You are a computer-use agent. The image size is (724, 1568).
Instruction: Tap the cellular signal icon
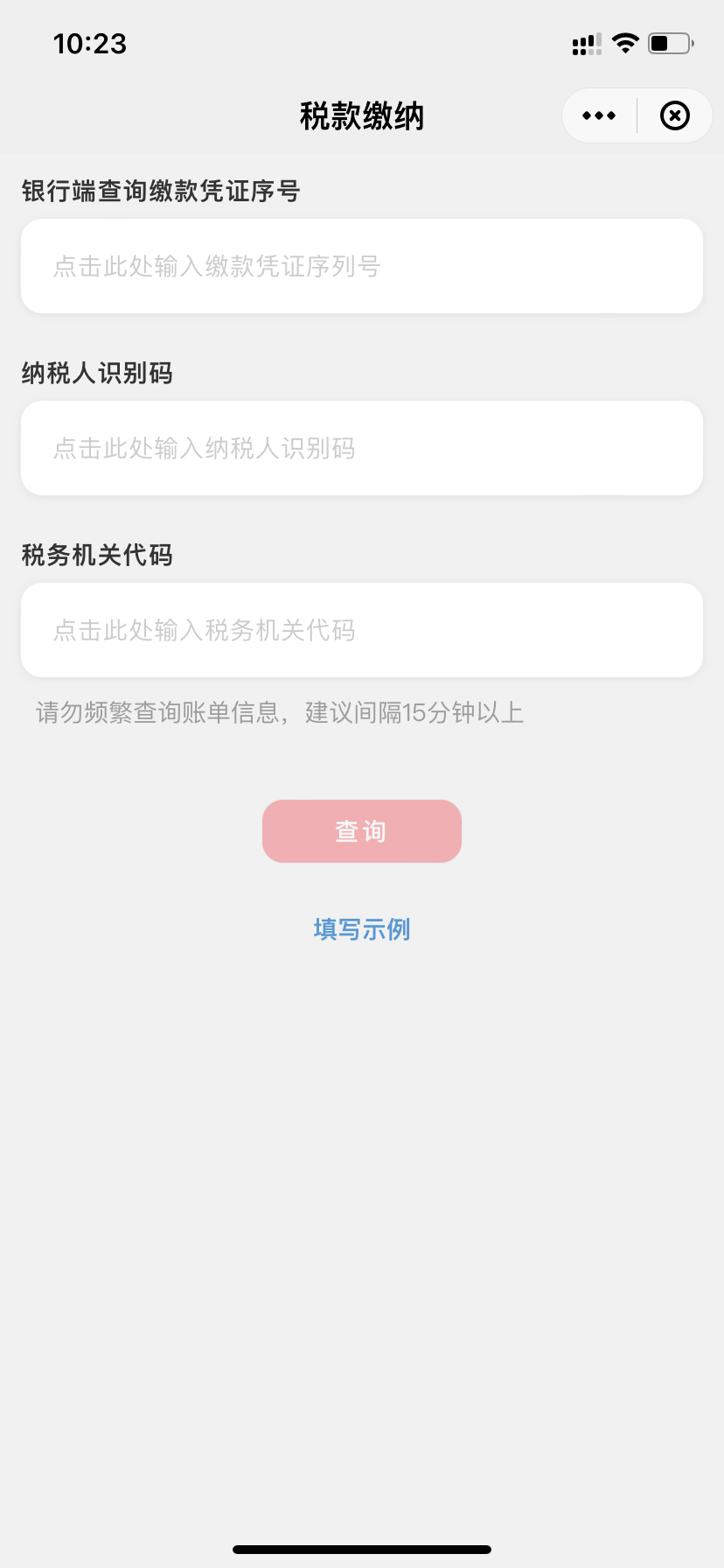point(584,43)
